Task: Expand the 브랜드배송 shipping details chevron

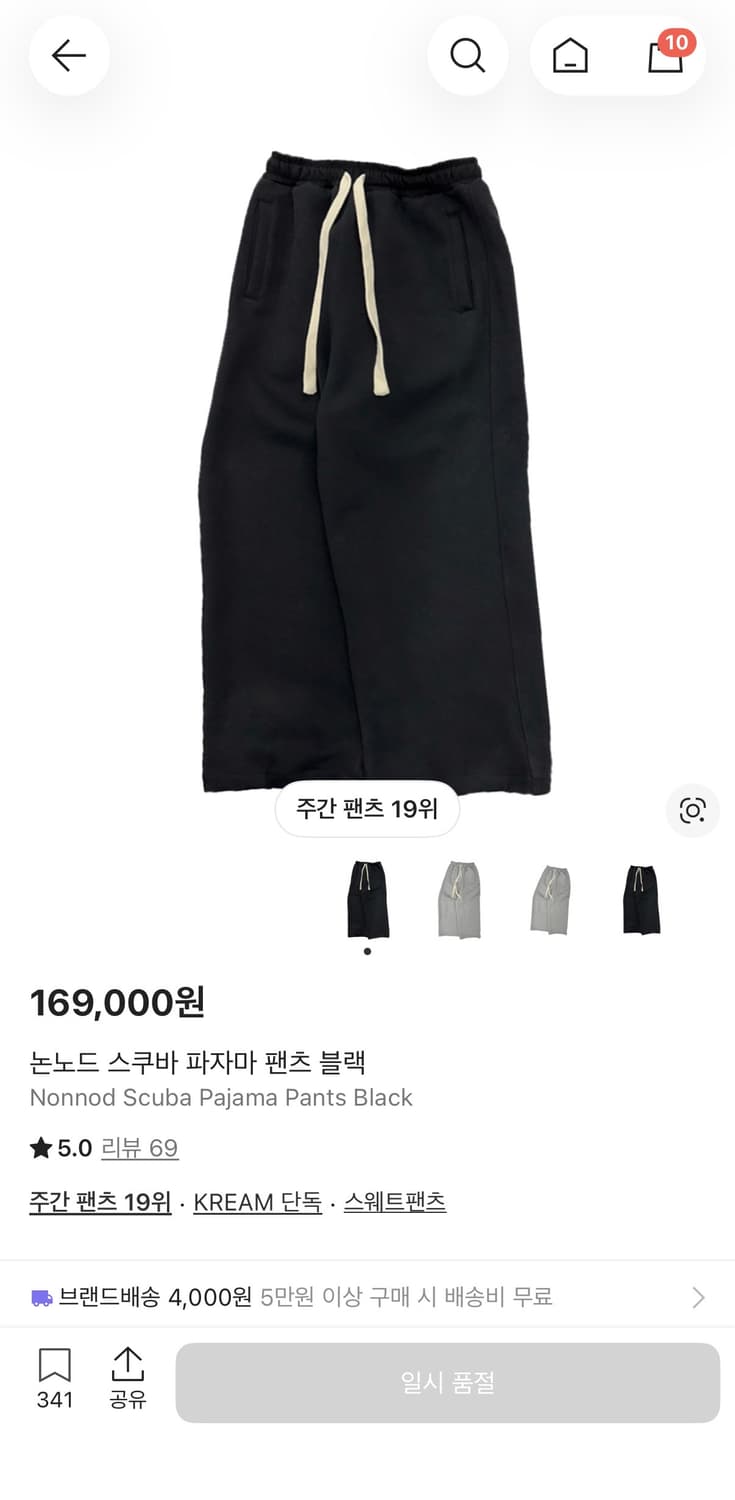Action: 698,1296
